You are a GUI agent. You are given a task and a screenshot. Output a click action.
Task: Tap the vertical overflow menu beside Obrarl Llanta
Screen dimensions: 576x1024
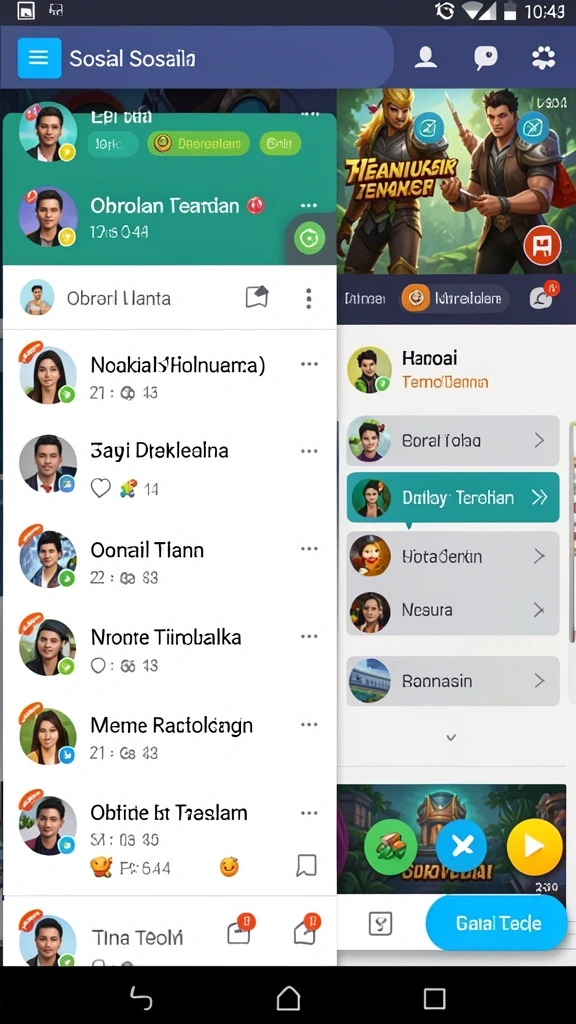click(309, 298)
